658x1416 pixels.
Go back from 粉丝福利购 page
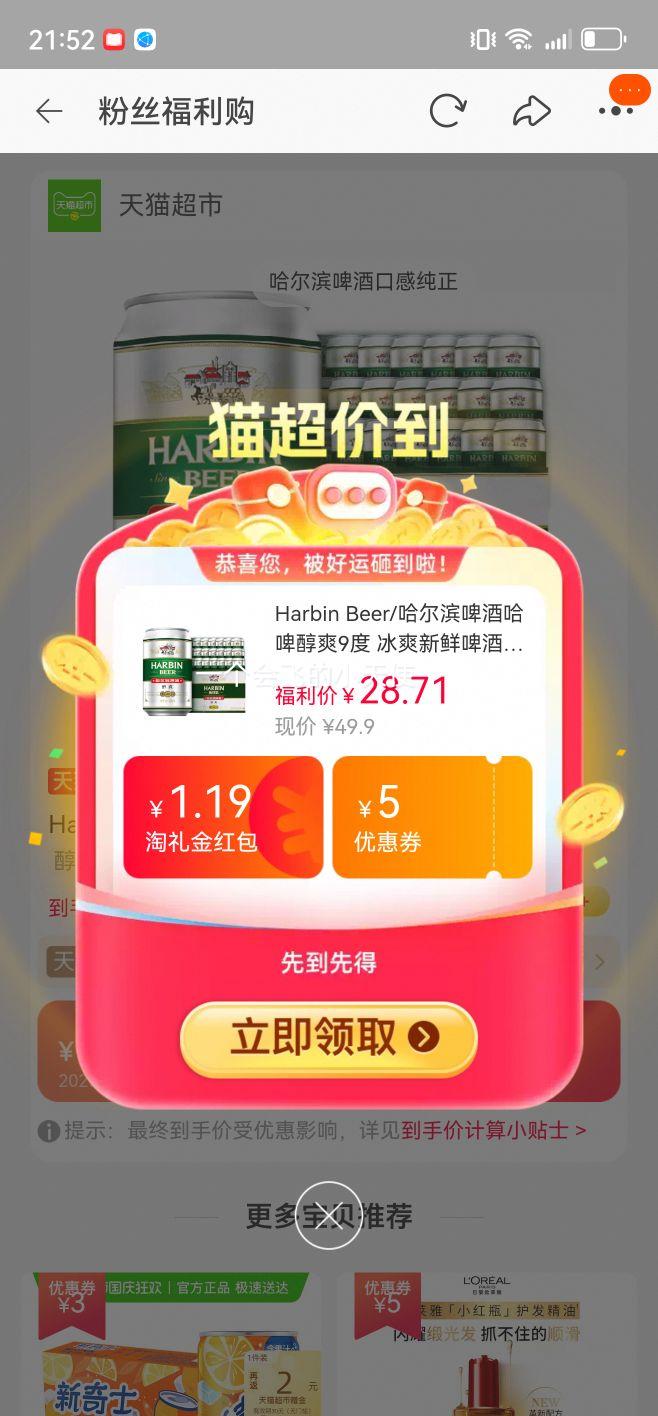[48, 111]
